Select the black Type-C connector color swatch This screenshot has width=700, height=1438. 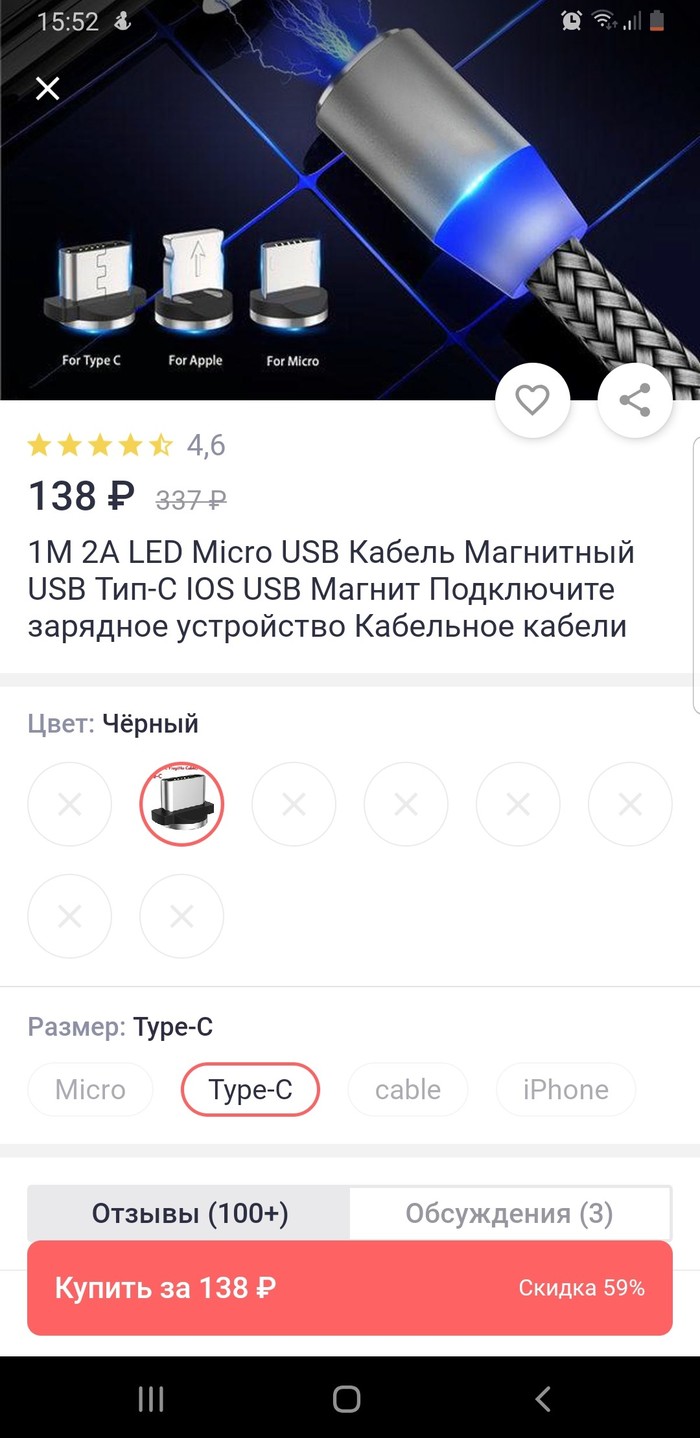tap(181, 804)
